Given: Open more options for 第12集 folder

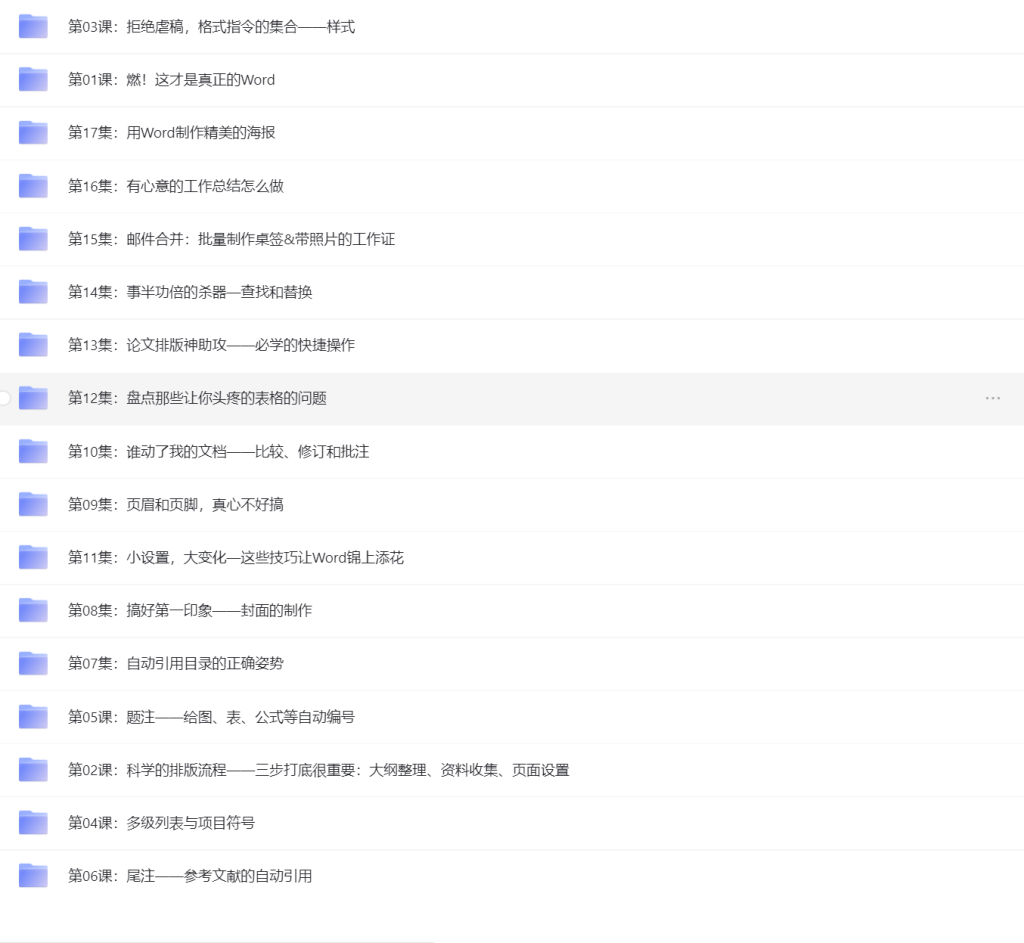Looking at the screenshot, I should coord(992,398).
